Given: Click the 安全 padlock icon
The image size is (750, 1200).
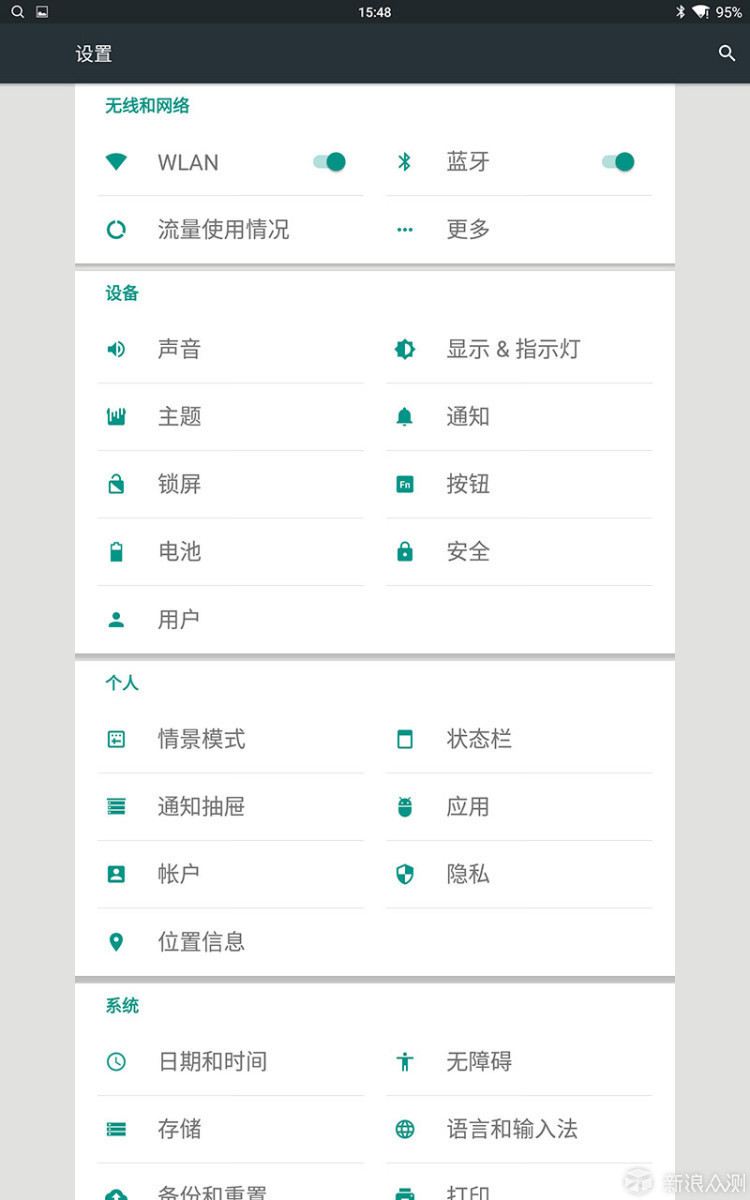Looking at the screenshot, I should pyautogui.click(x=404, y=551).
